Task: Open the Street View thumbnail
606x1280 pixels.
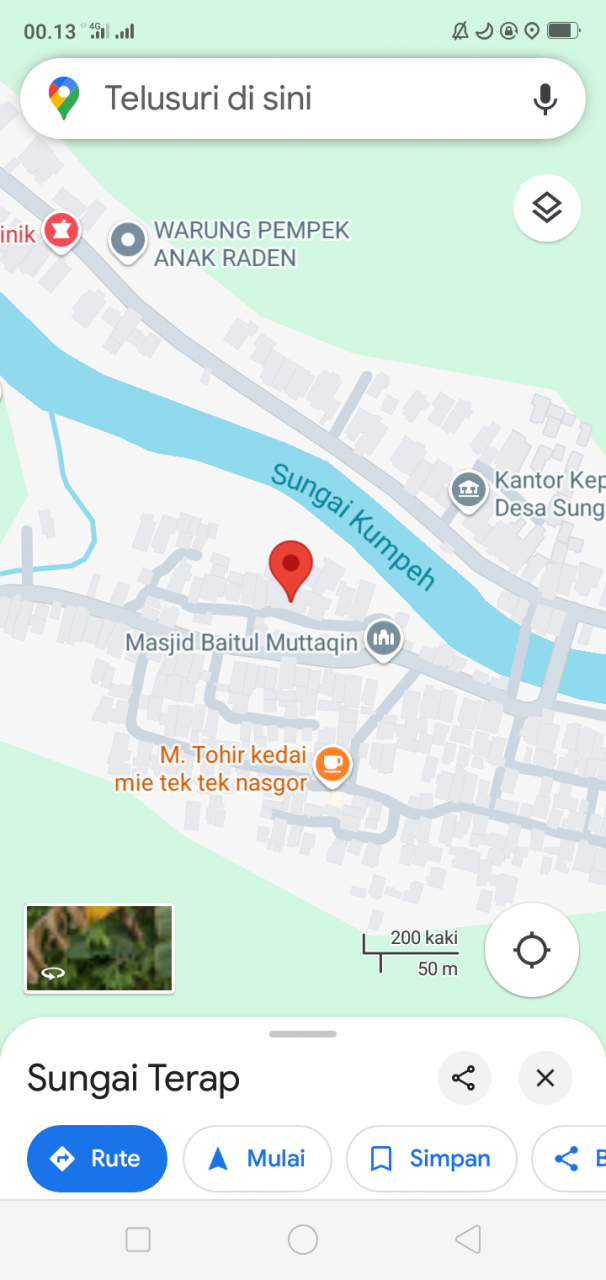Action: tap(99, 948)
